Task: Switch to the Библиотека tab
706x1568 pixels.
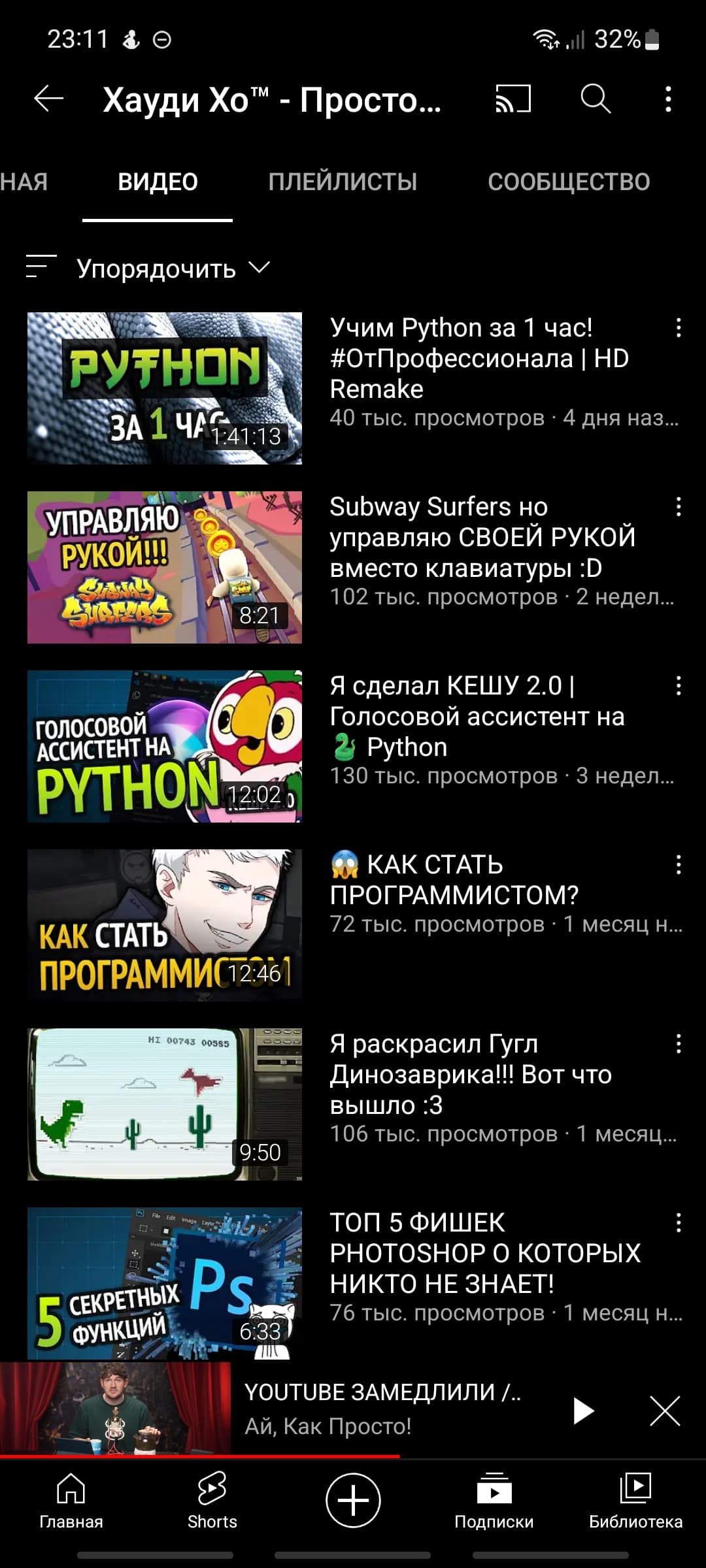Action: (x=635, y=1500)
